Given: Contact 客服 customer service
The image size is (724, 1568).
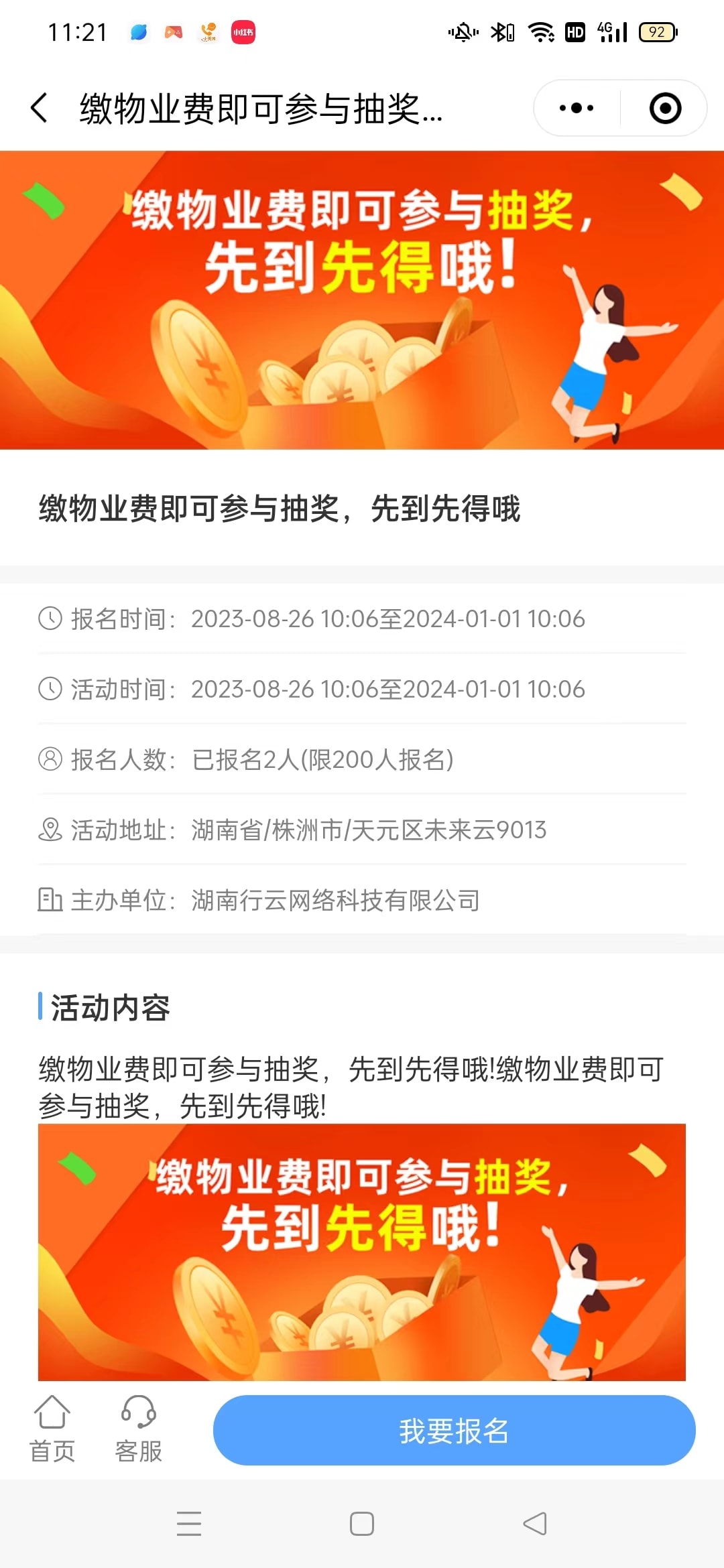Looking at the screenshot, I should (139, 1429).
